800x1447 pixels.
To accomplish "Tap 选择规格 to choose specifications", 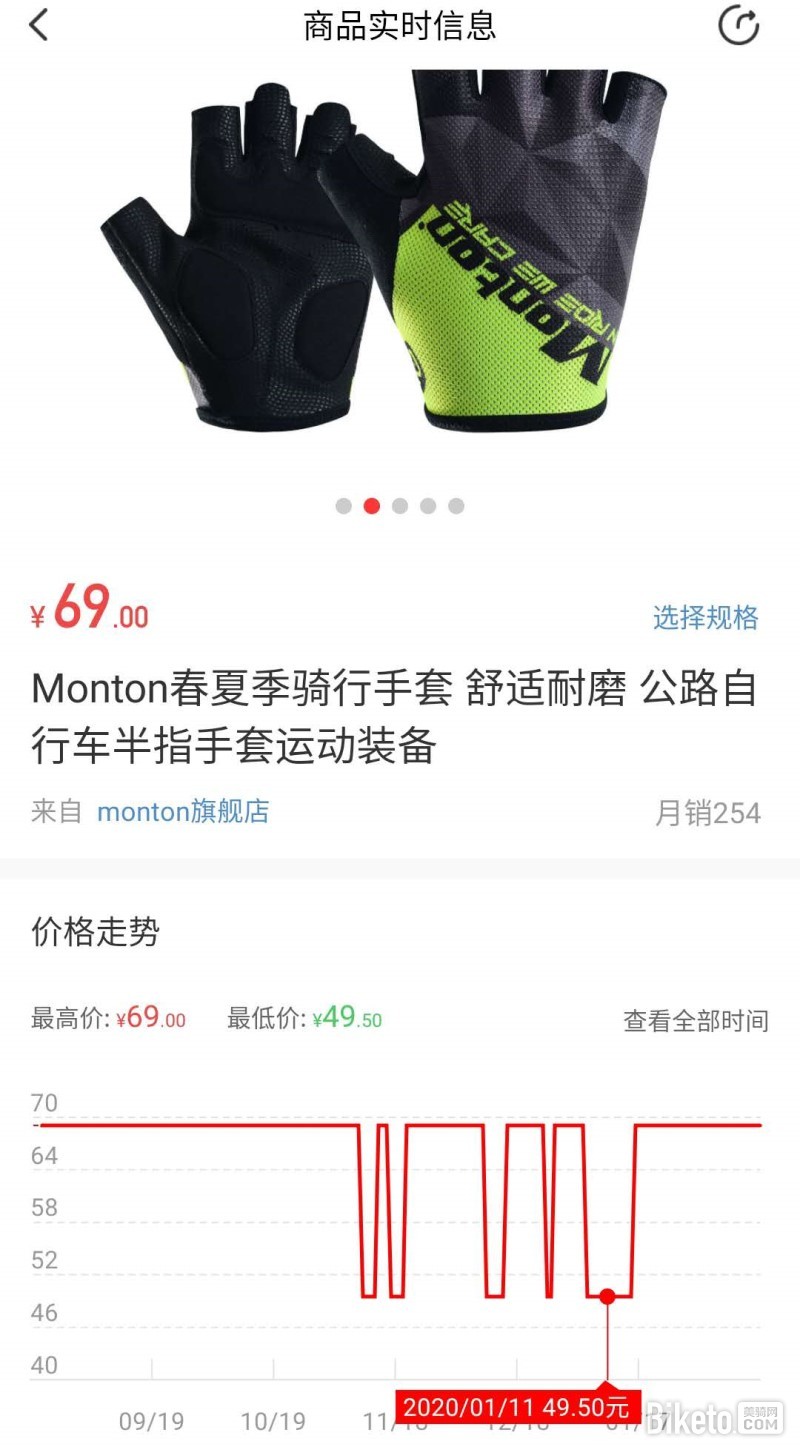I will [x=705, y=618].
